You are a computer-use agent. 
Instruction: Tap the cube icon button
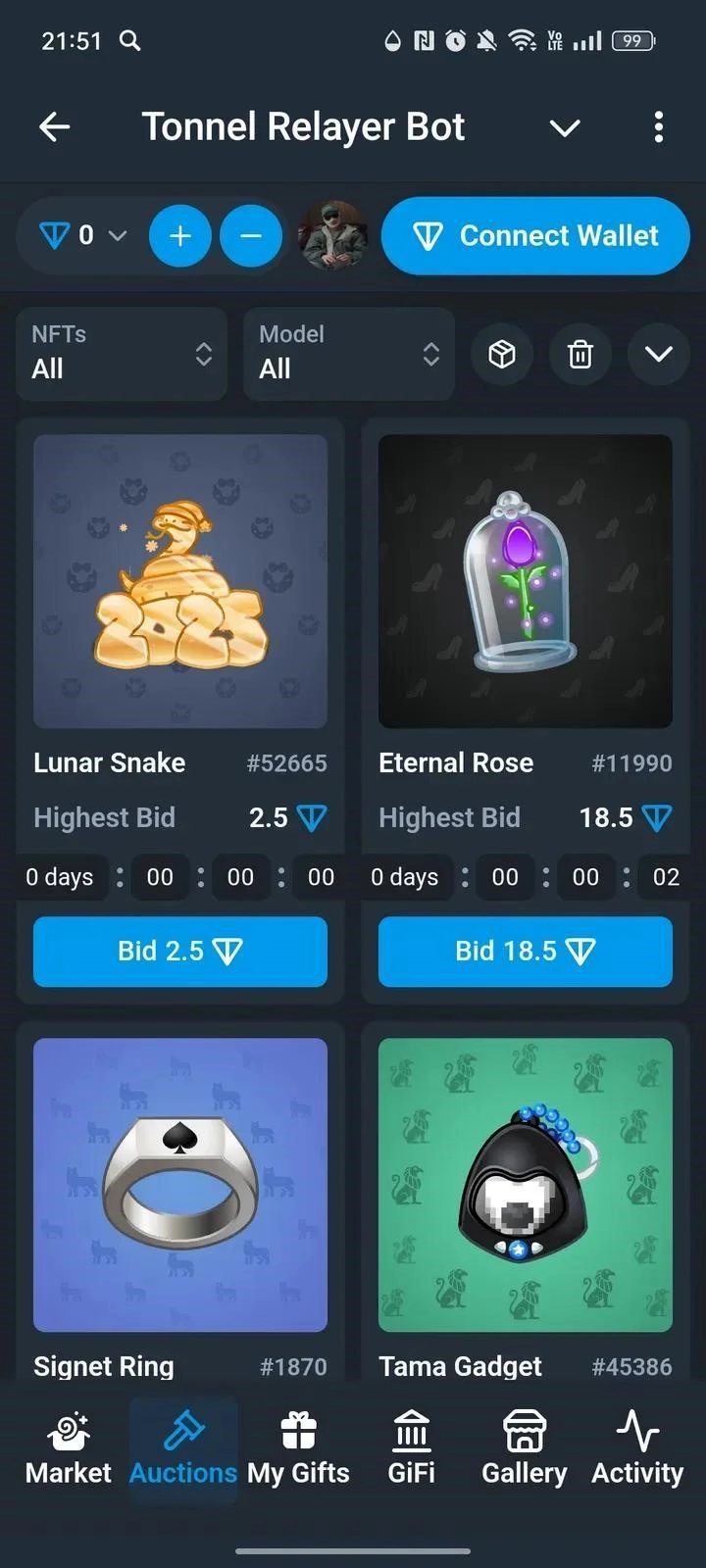(x=502, y=354)
